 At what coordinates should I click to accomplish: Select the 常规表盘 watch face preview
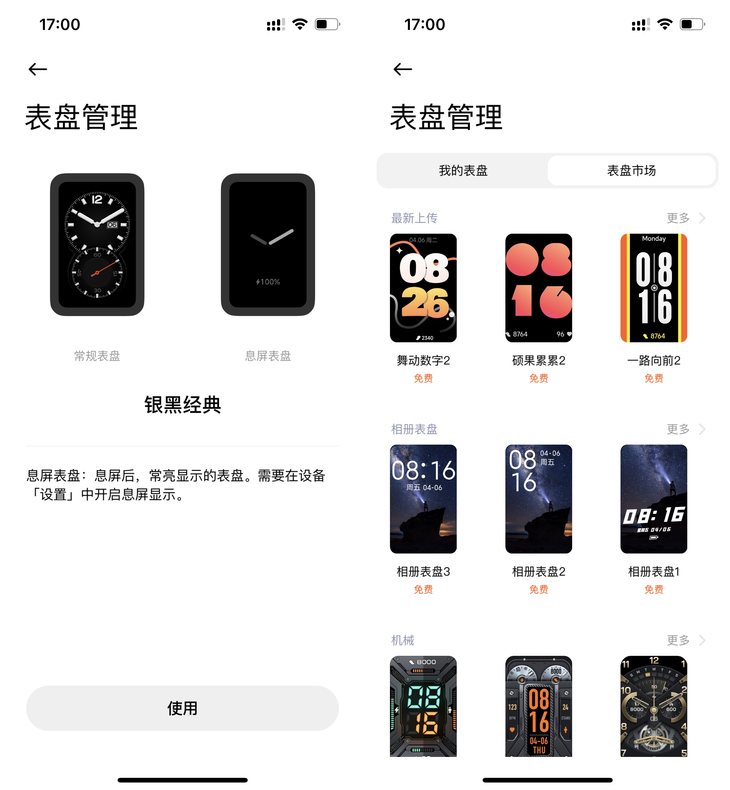click(97, 245)
